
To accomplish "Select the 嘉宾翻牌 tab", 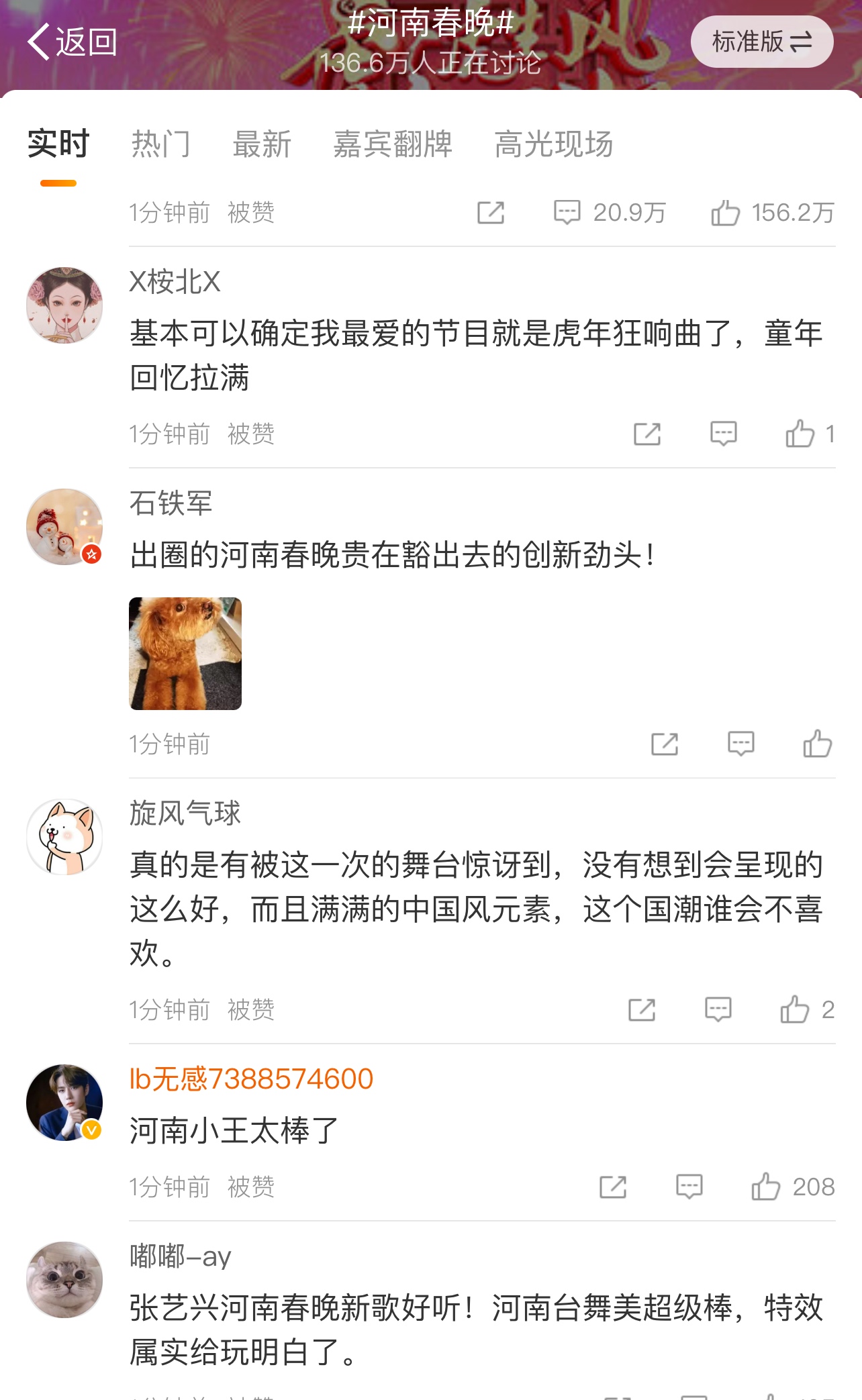I will (393, 144).
